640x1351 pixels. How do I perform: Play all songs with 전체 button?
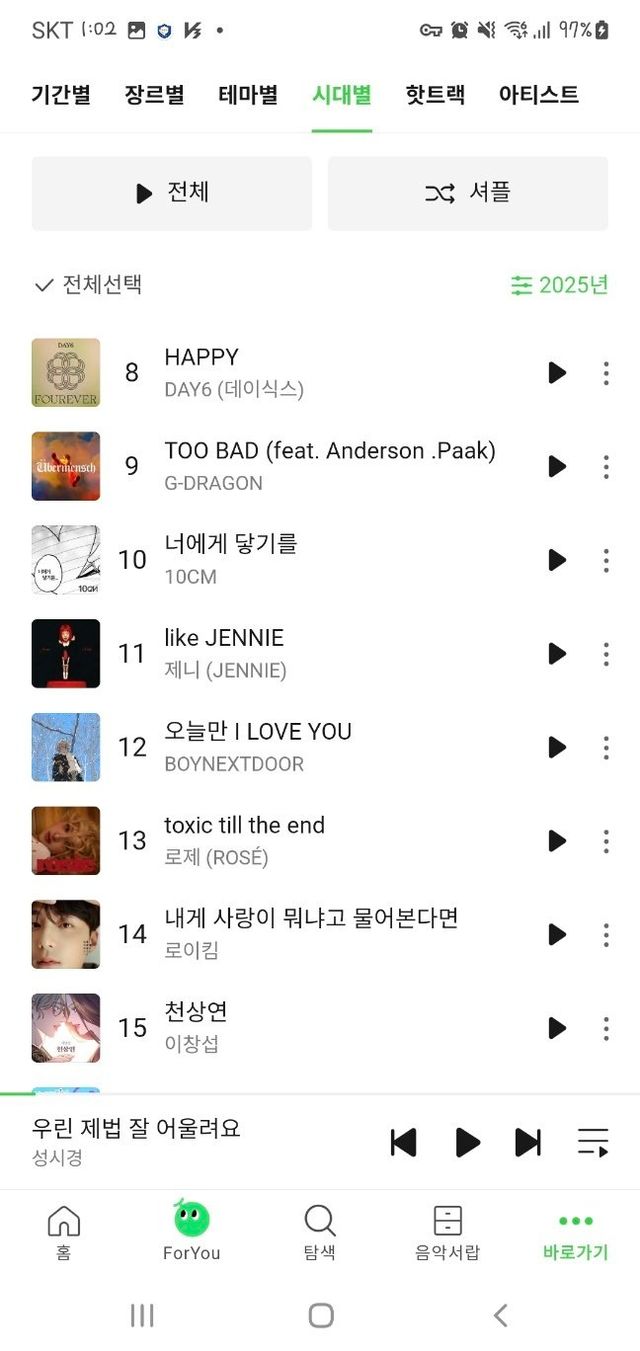click(172, 193)
